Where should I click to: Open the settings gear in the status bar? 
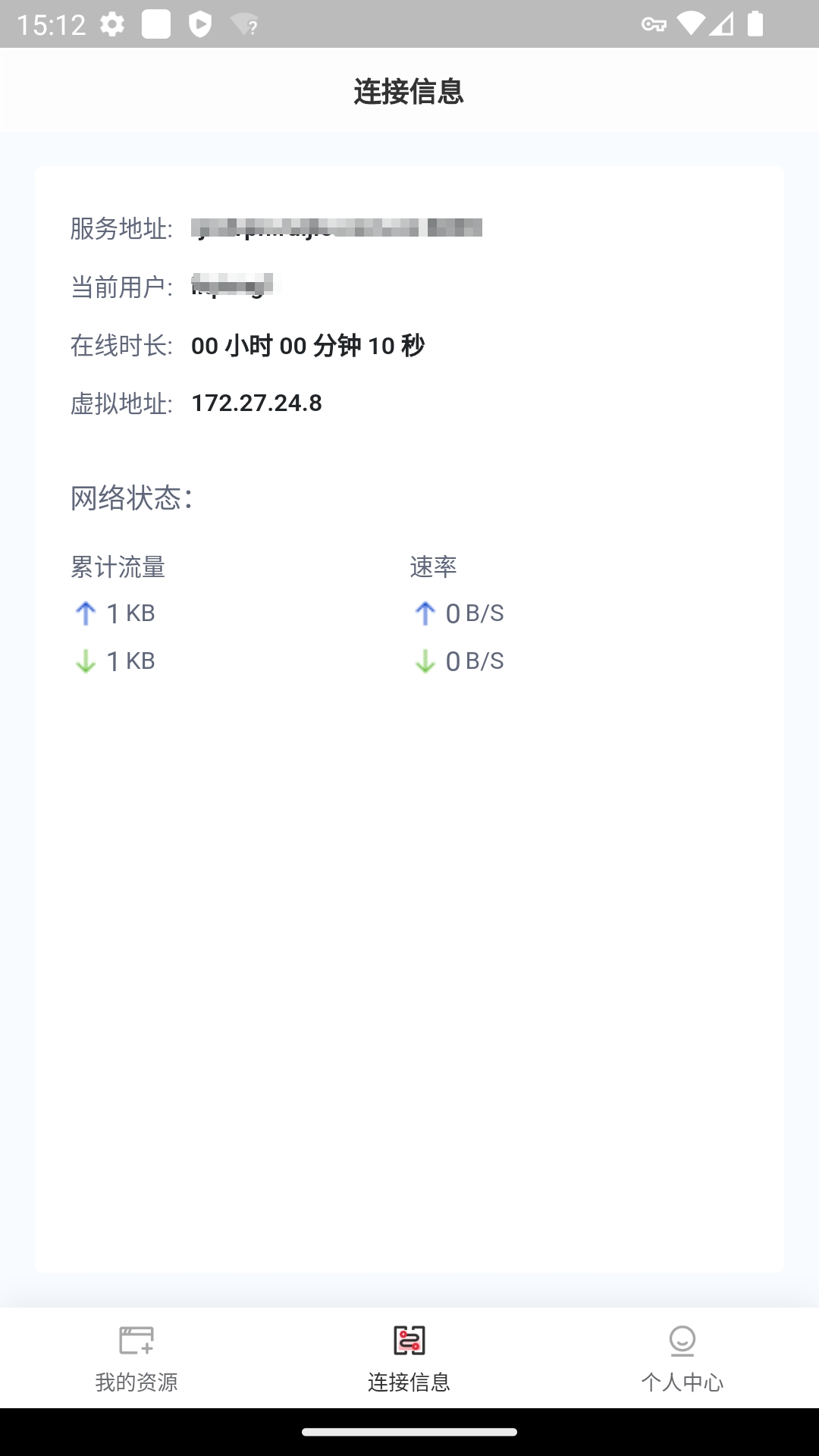pyautogui.click(x=112, y=23)
